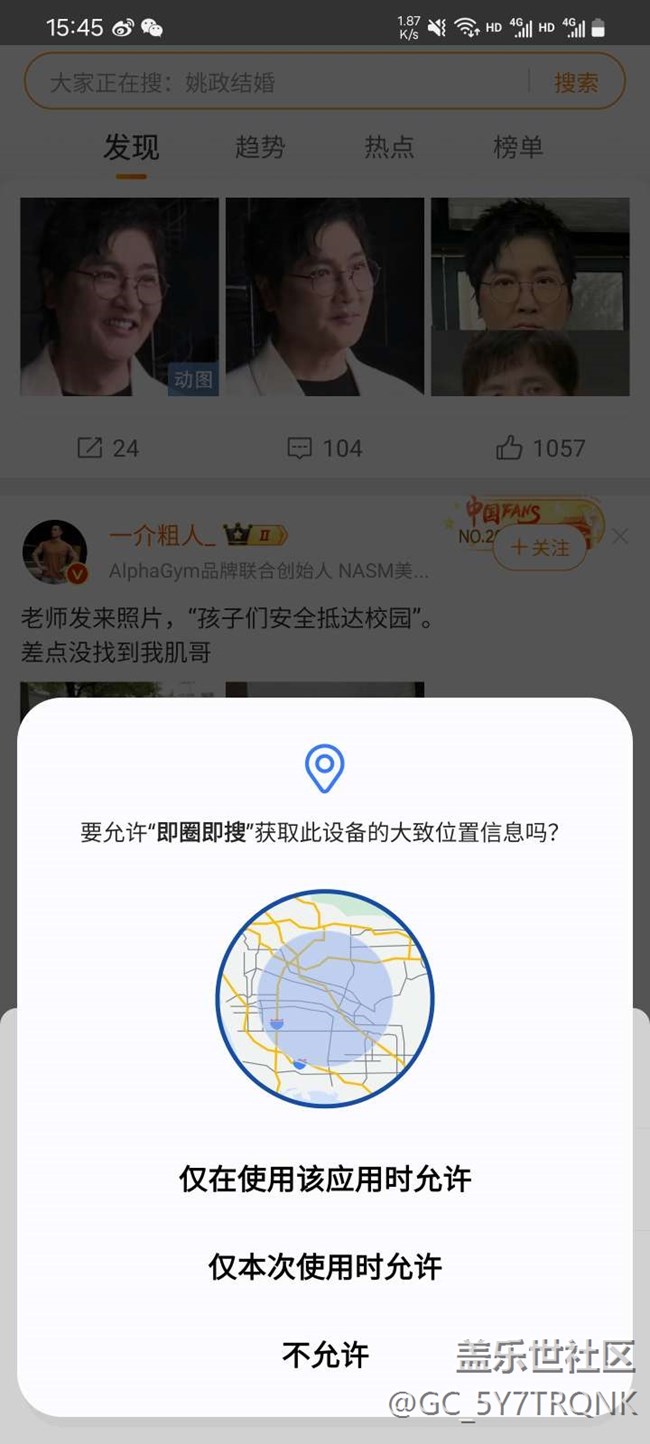The image size is (650, 1444).
Task: Select 仅本次使用时允许 option
Action: (x=325, y=1267)
